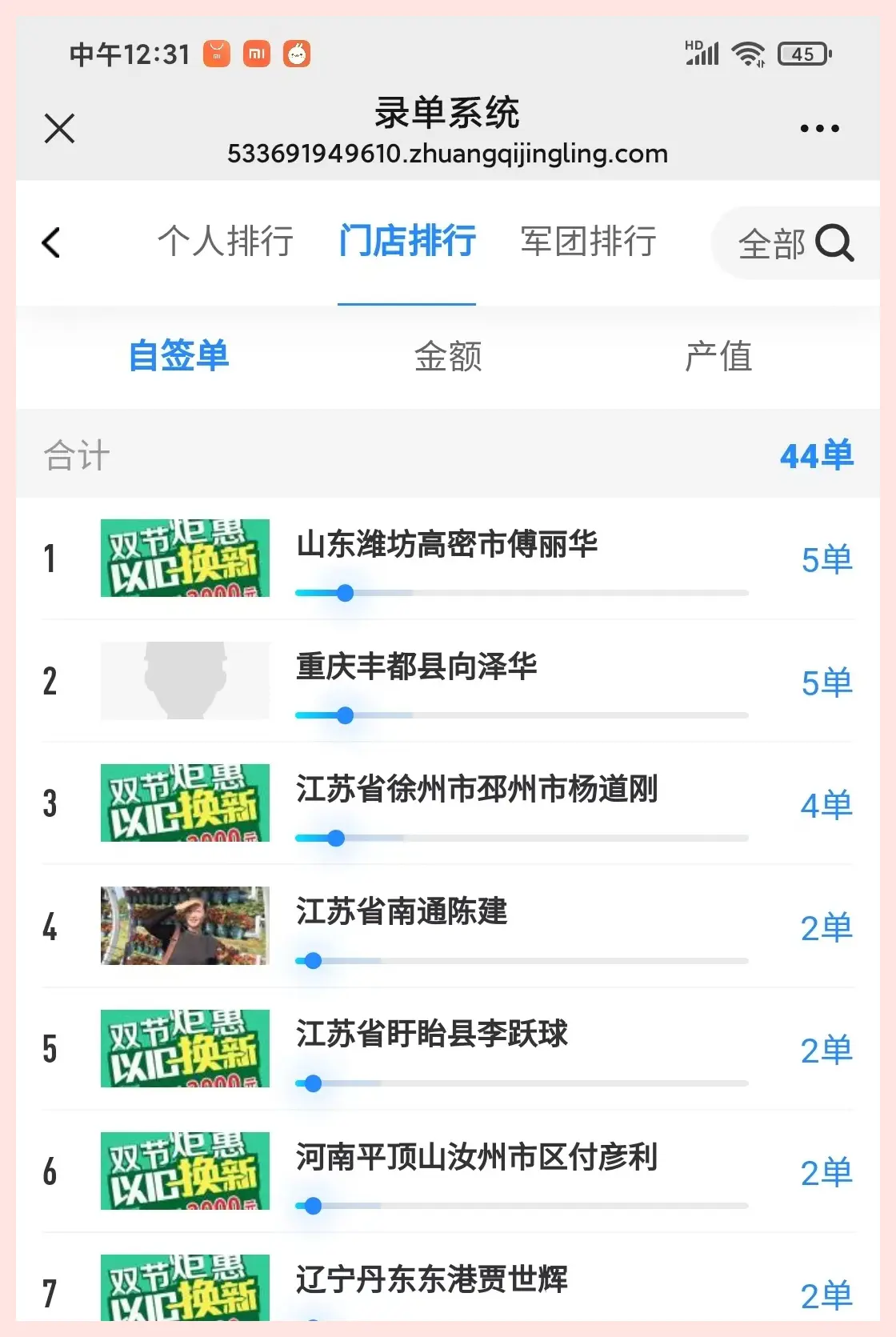Switch to the 军团排行 tab
The width and height of the screenshot is (896, 1337).
(589, 242)
